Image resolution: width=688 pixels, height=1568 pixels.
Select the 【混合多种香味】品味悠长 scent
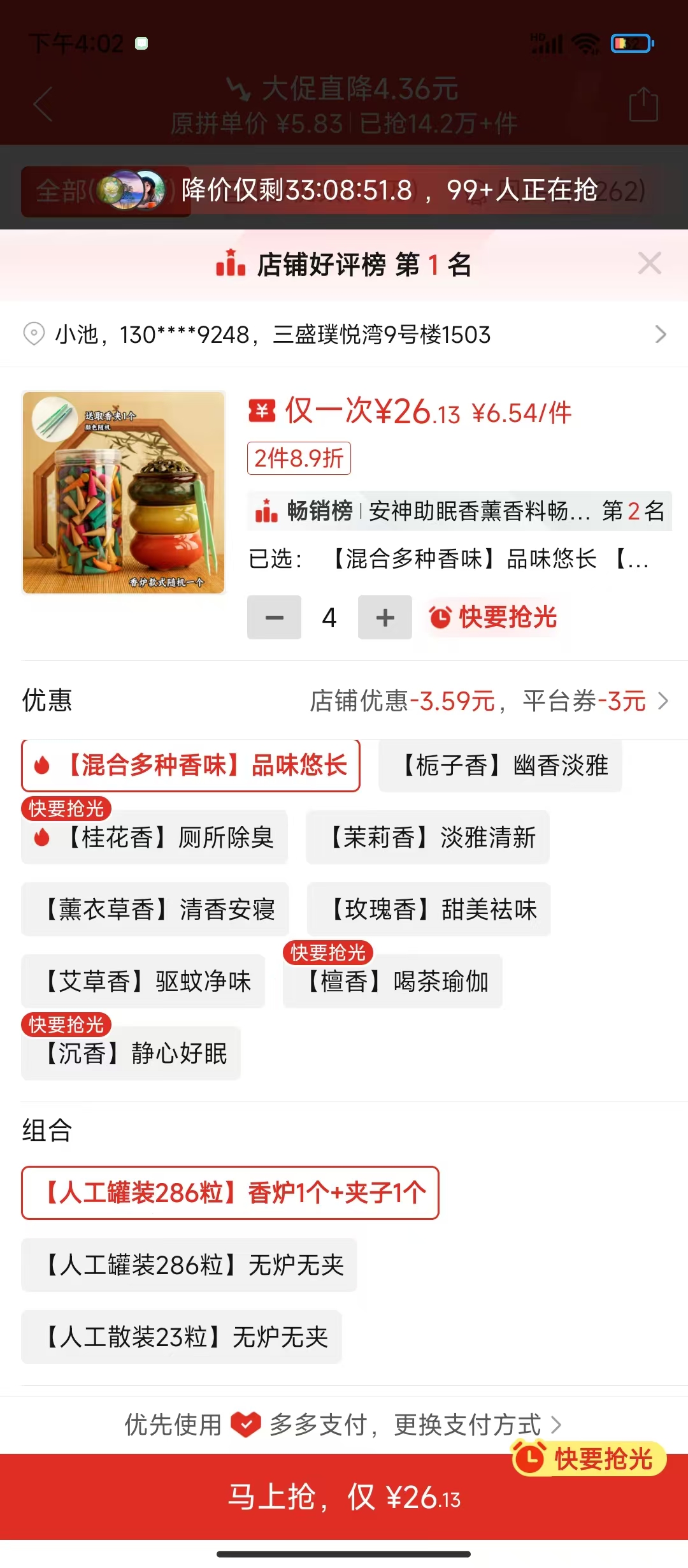pyautogui.click(x=190, y=766)
